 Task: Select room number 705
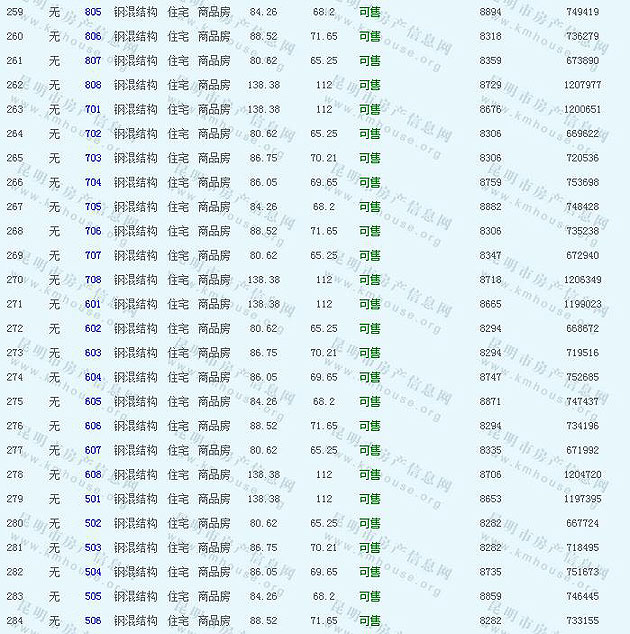93,207
